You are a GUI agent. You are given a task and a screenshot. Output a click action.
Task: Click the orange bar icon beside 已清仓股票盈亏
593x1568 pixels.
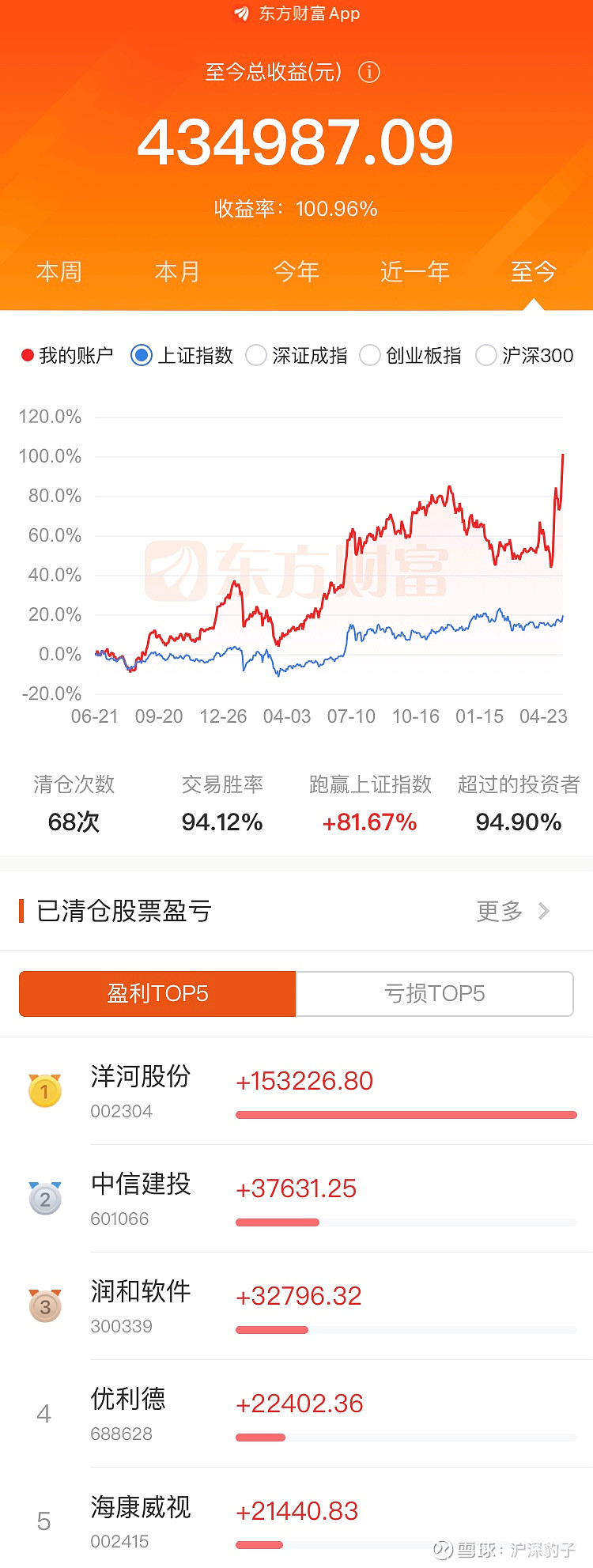[21, 911]
